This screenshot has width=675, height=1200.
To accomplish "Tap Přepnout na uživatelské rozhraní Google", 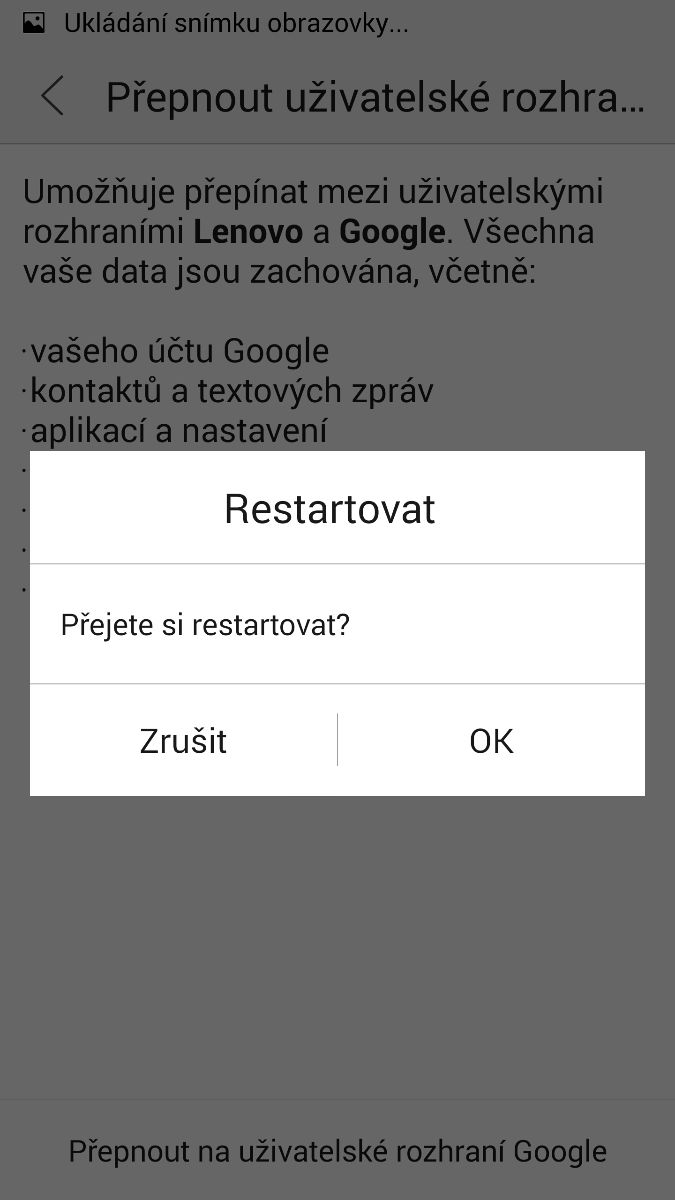I will [x=337, y=1151].
